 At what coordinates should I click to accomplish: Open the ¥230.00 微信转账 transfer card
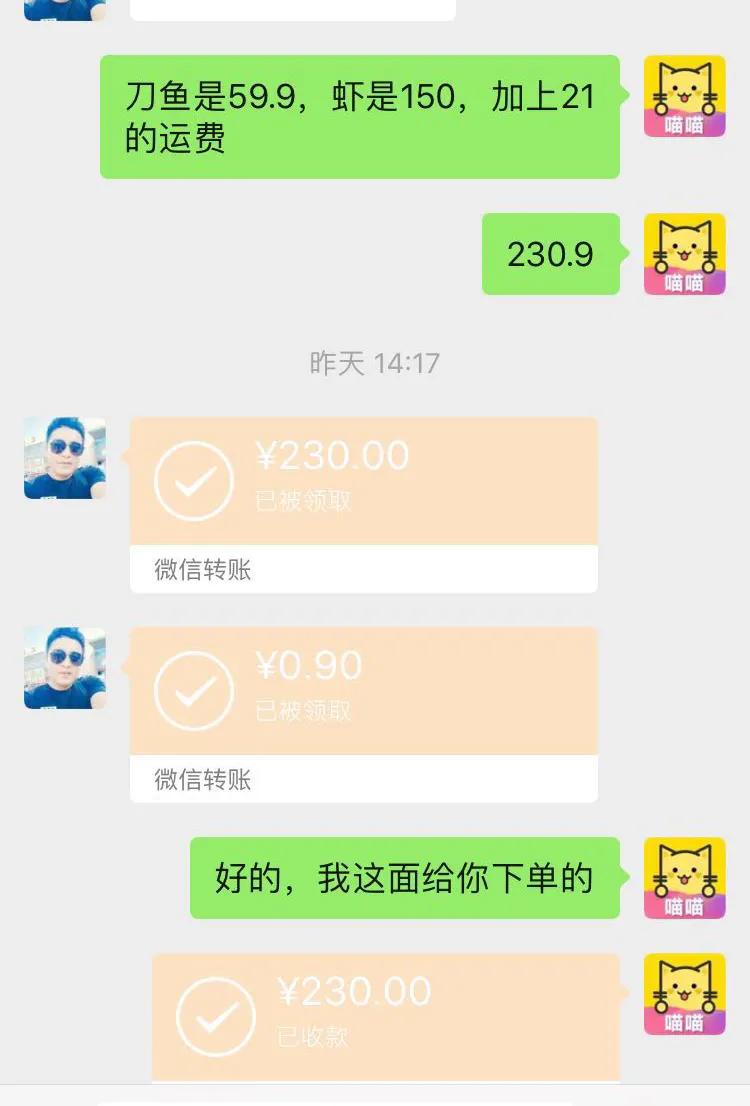tap(365, 480)
